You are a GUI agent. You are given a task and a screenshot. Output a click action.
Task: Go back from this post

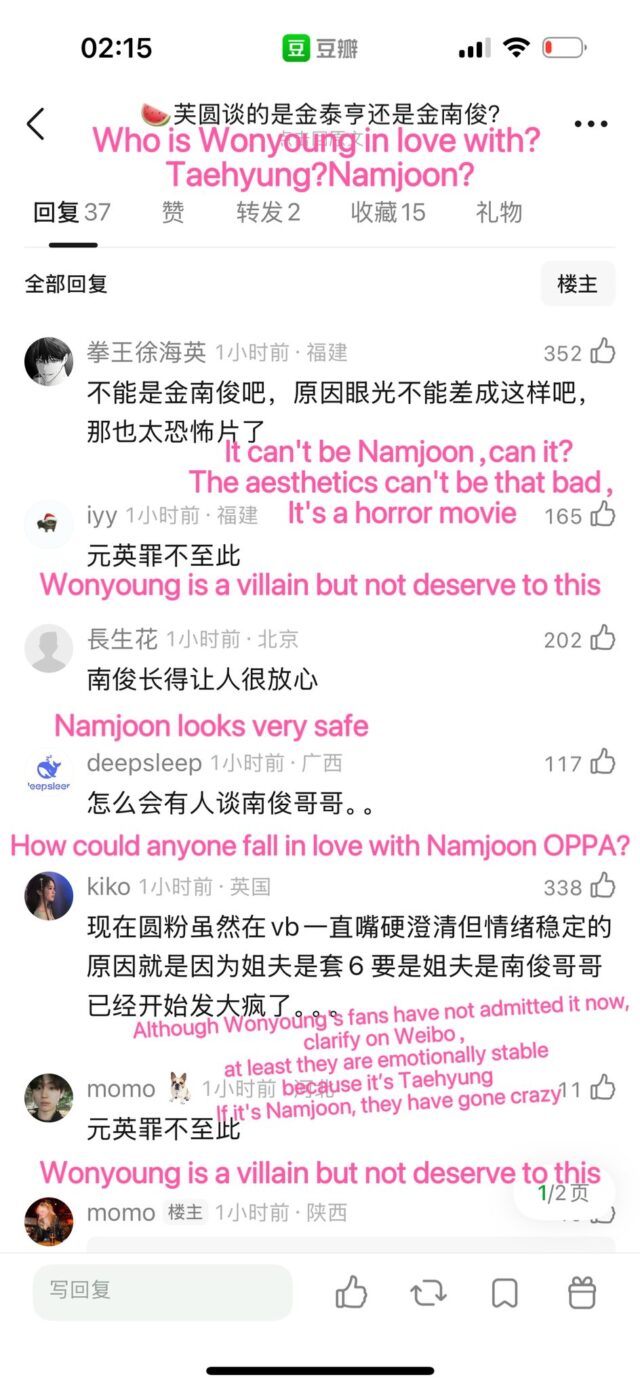tap(36, 124)
